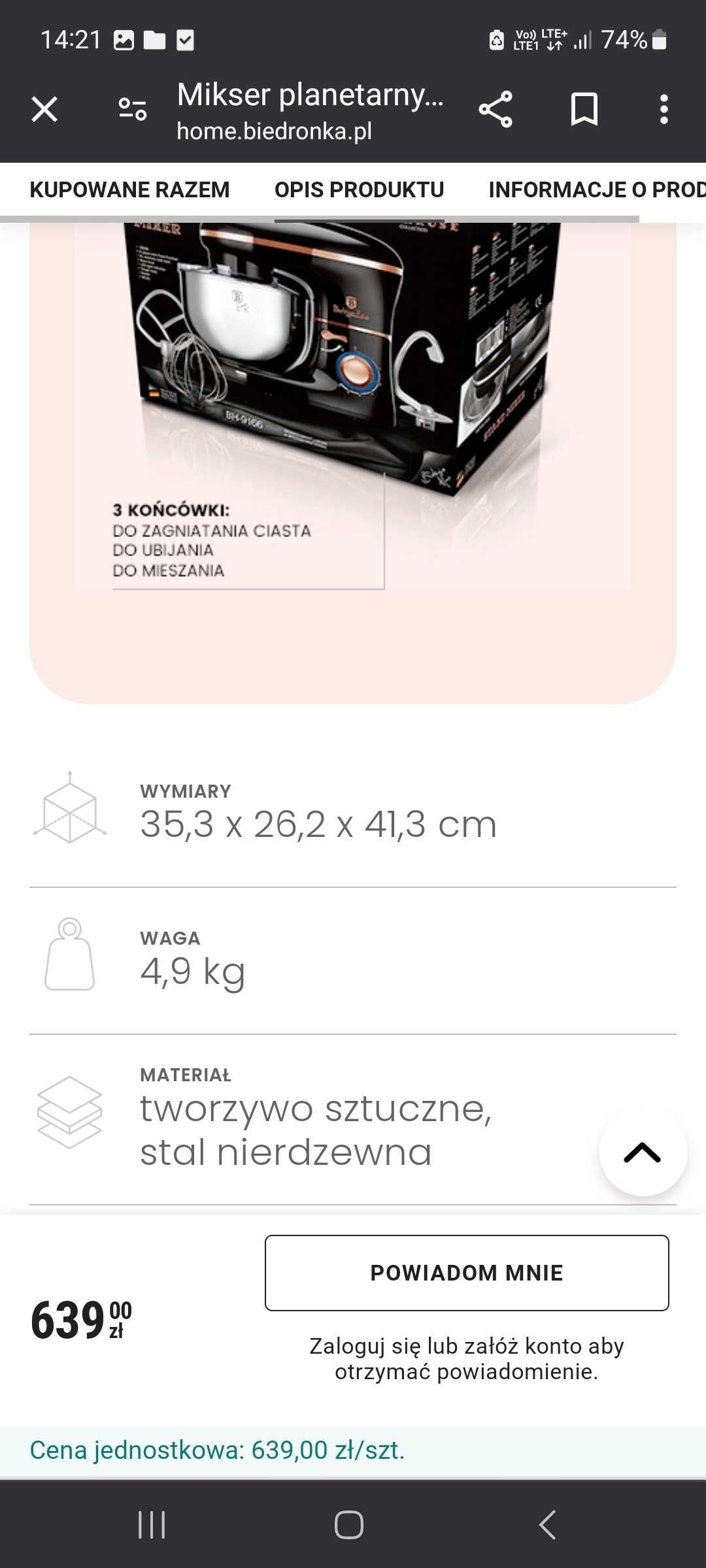Screen dimensions: 706x1568
Task: Open the site settings icon
Action: [132, 109]
